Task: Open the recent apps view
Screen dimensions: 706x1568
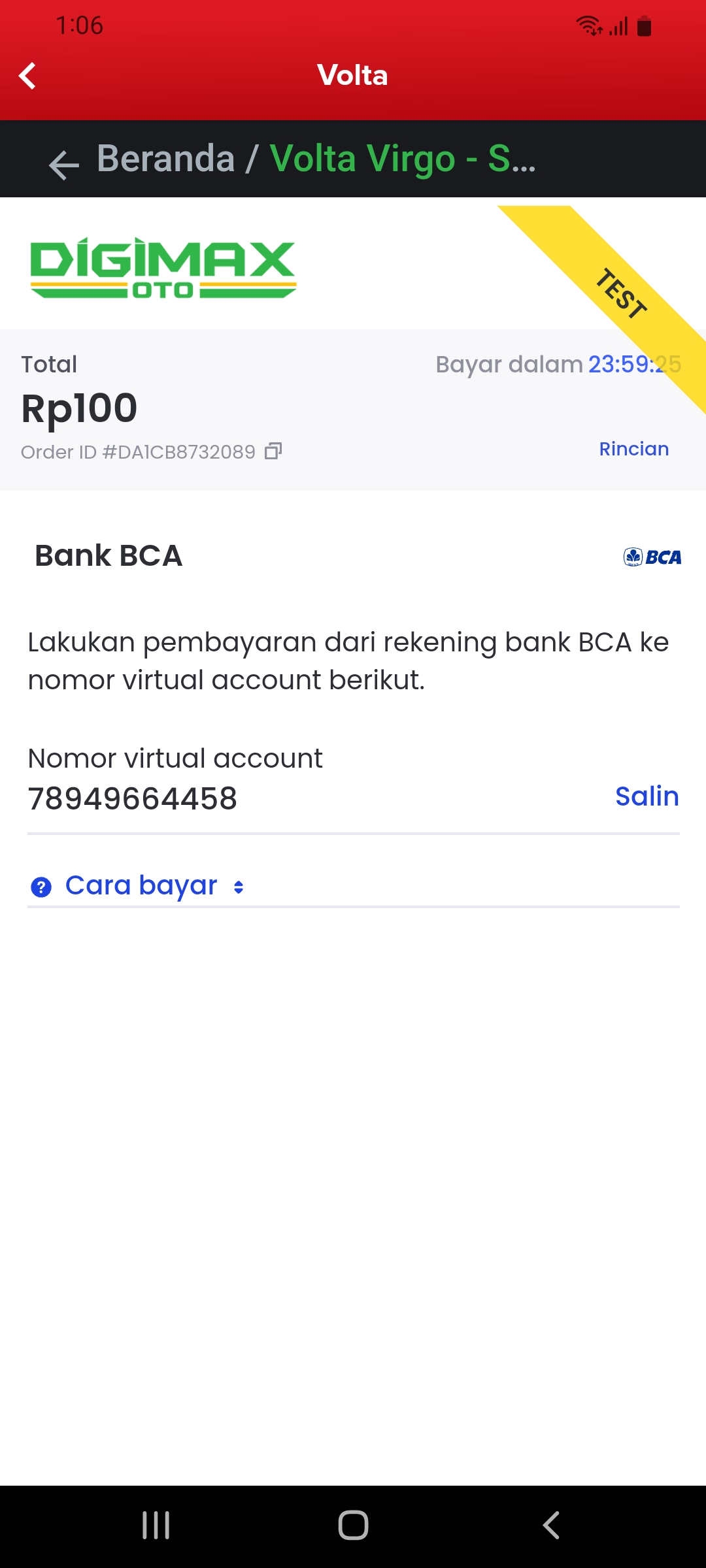Action: (156, 1525)
